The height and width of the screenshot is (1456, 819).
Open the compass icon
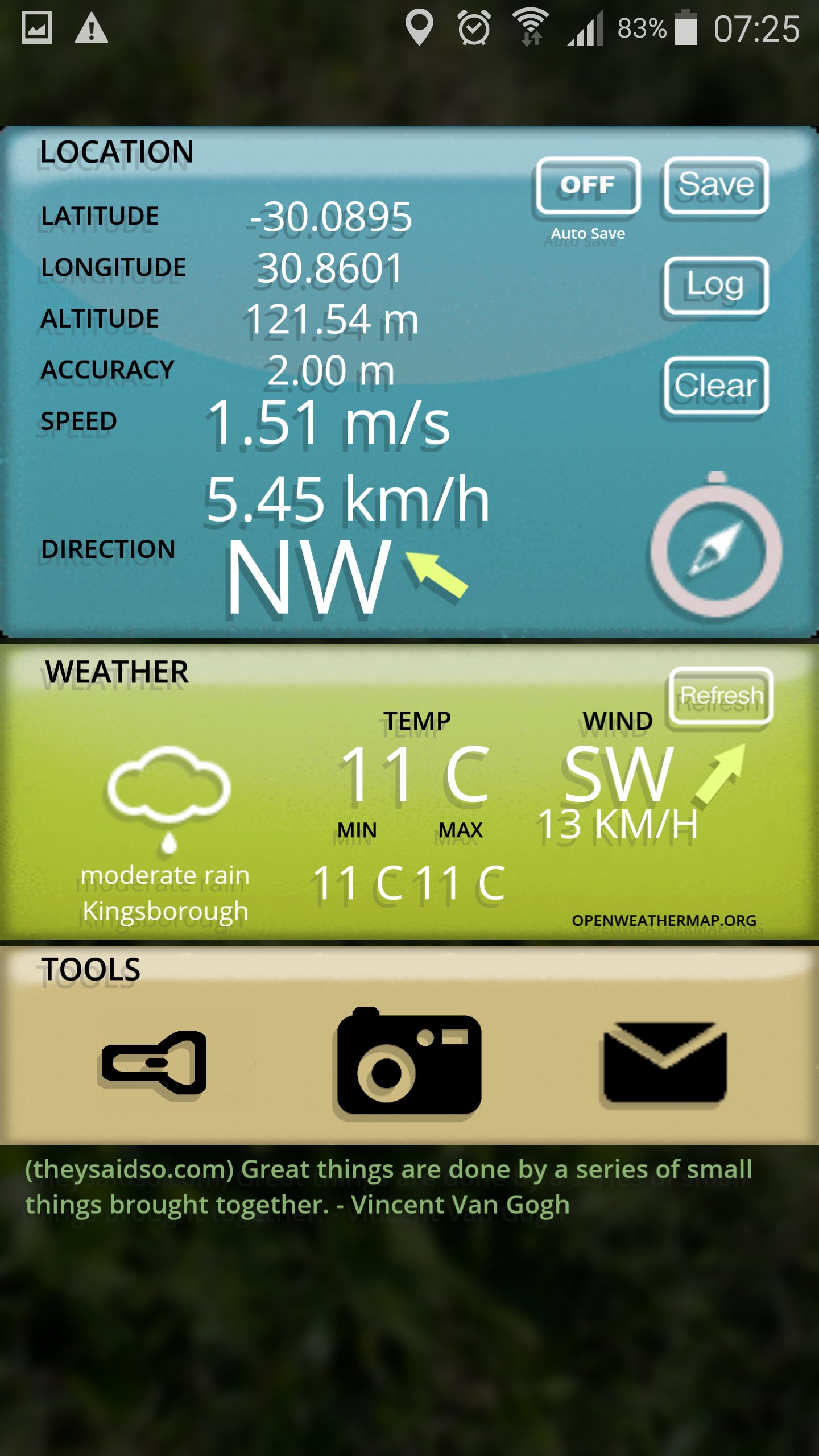tap(716, 549)
